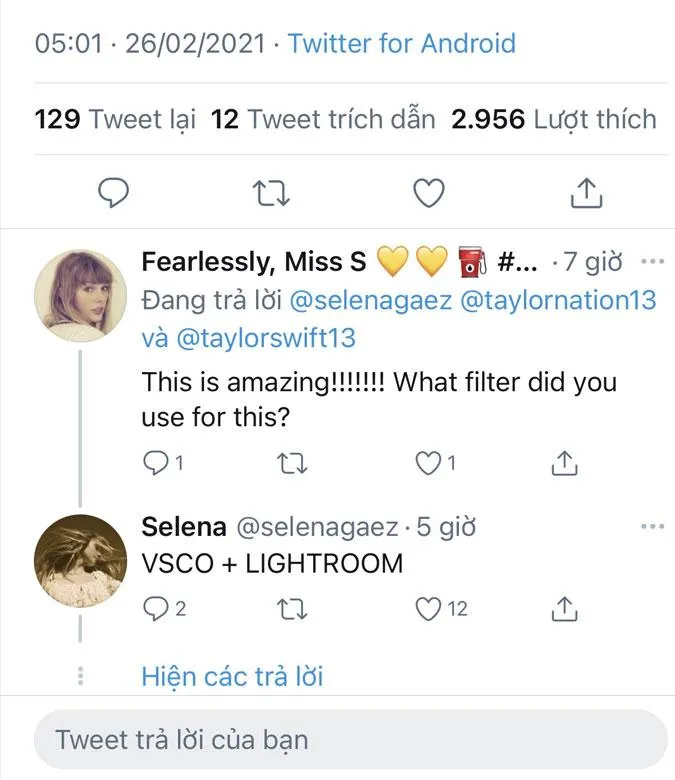Image resolution: width=675 pixels, height=780 pixels.
Task: Reply to the main tweet
Action: [113, 193]
